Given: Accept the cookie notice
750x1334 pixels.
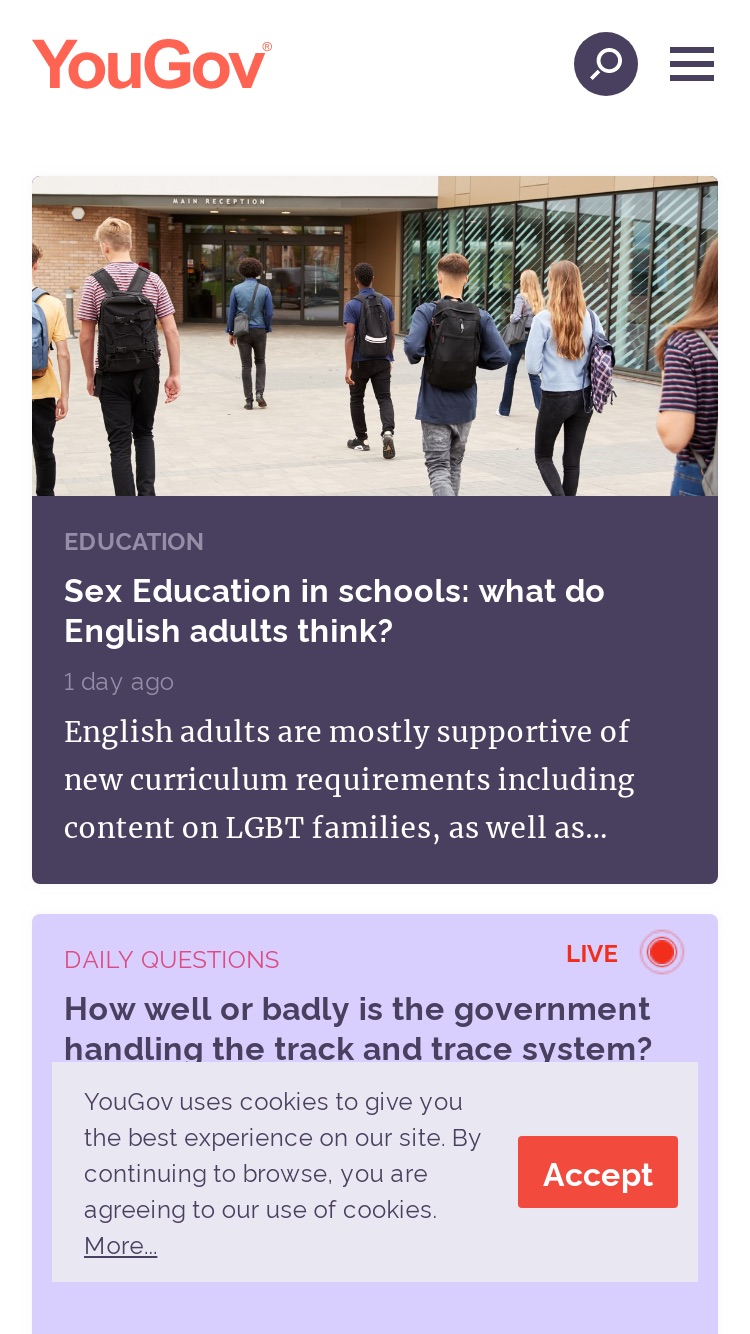Looking at the screenshot, I should click(598, 1172).
